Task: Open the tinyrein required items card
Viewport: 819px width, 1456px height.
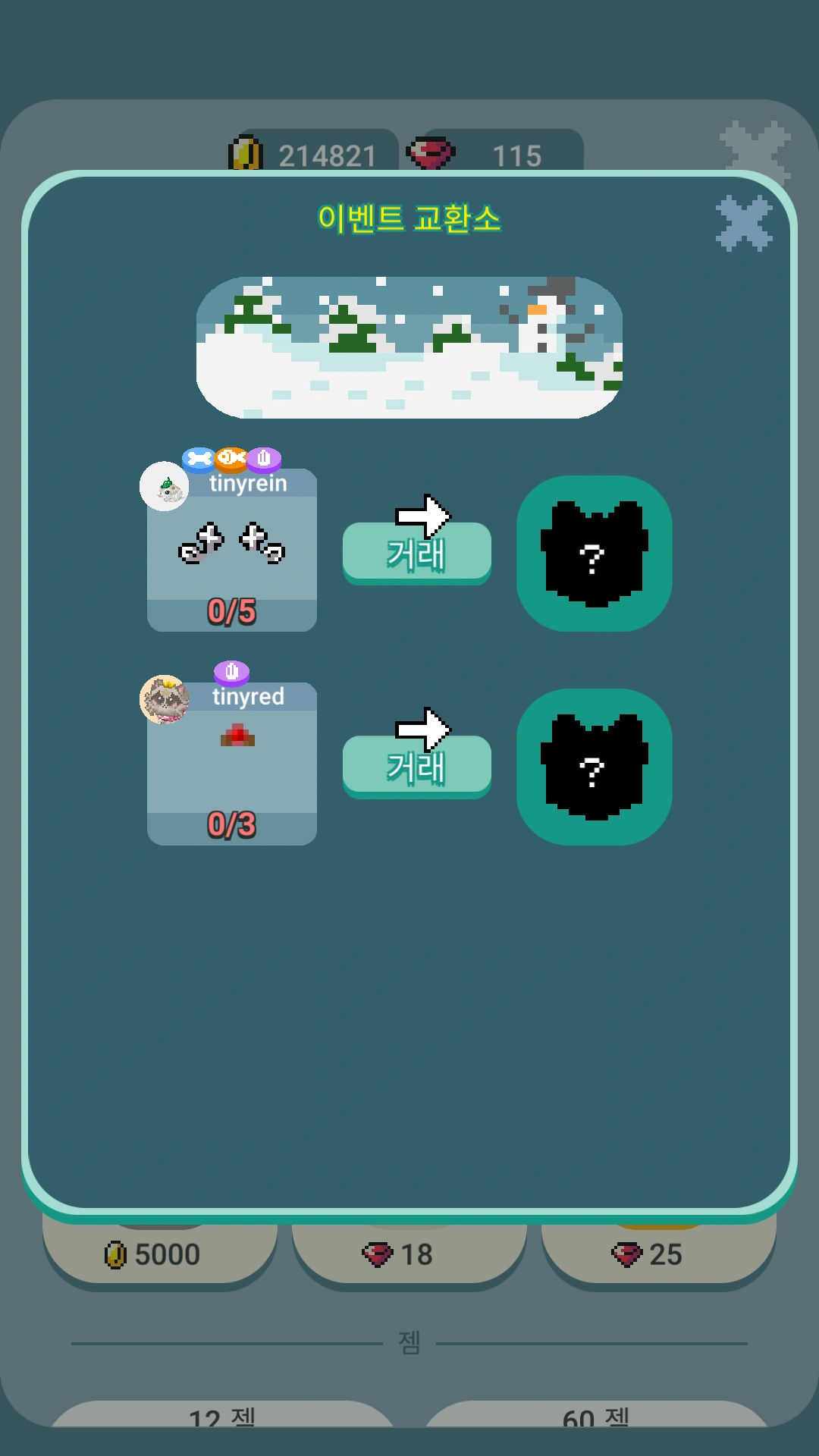Action: tap(232, 551)
